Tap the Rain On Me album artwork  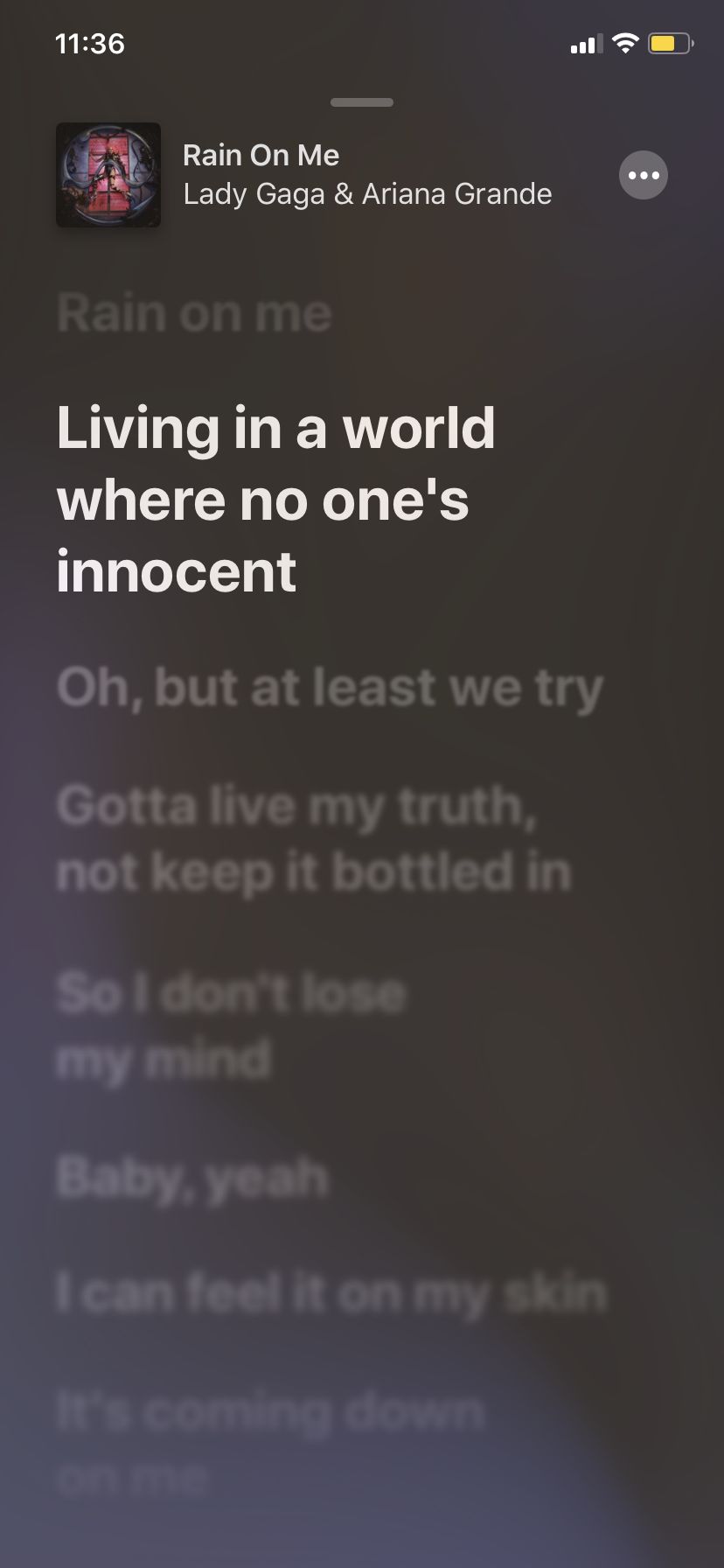pyautogui.click(x=108, y=175)
